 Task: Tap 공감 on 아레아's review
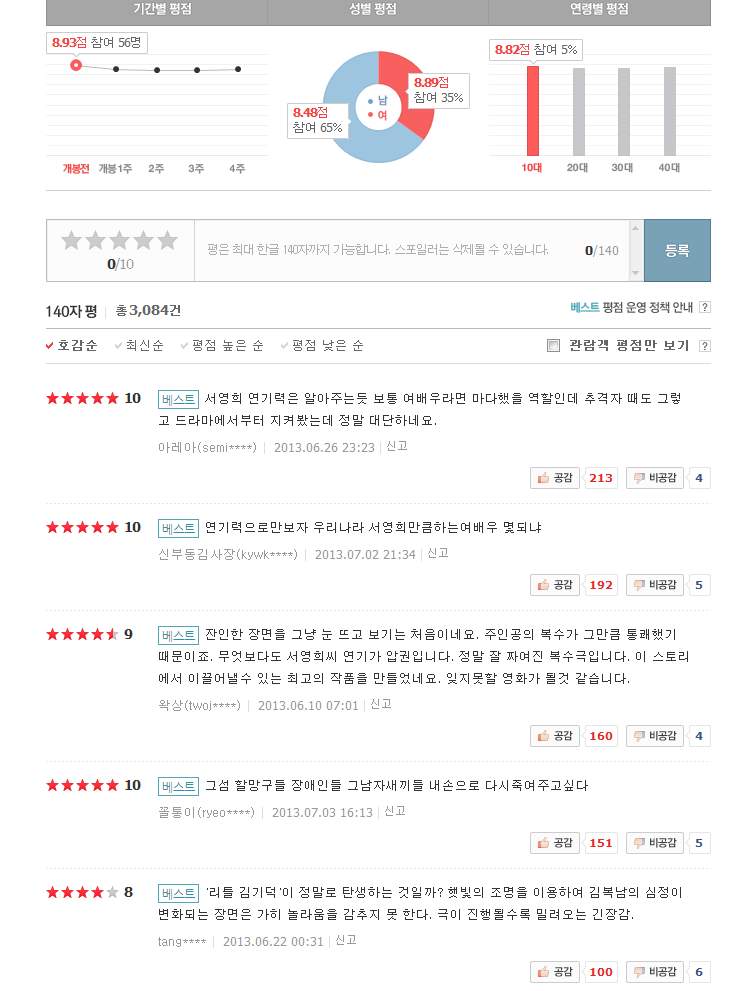coord(557,478)
